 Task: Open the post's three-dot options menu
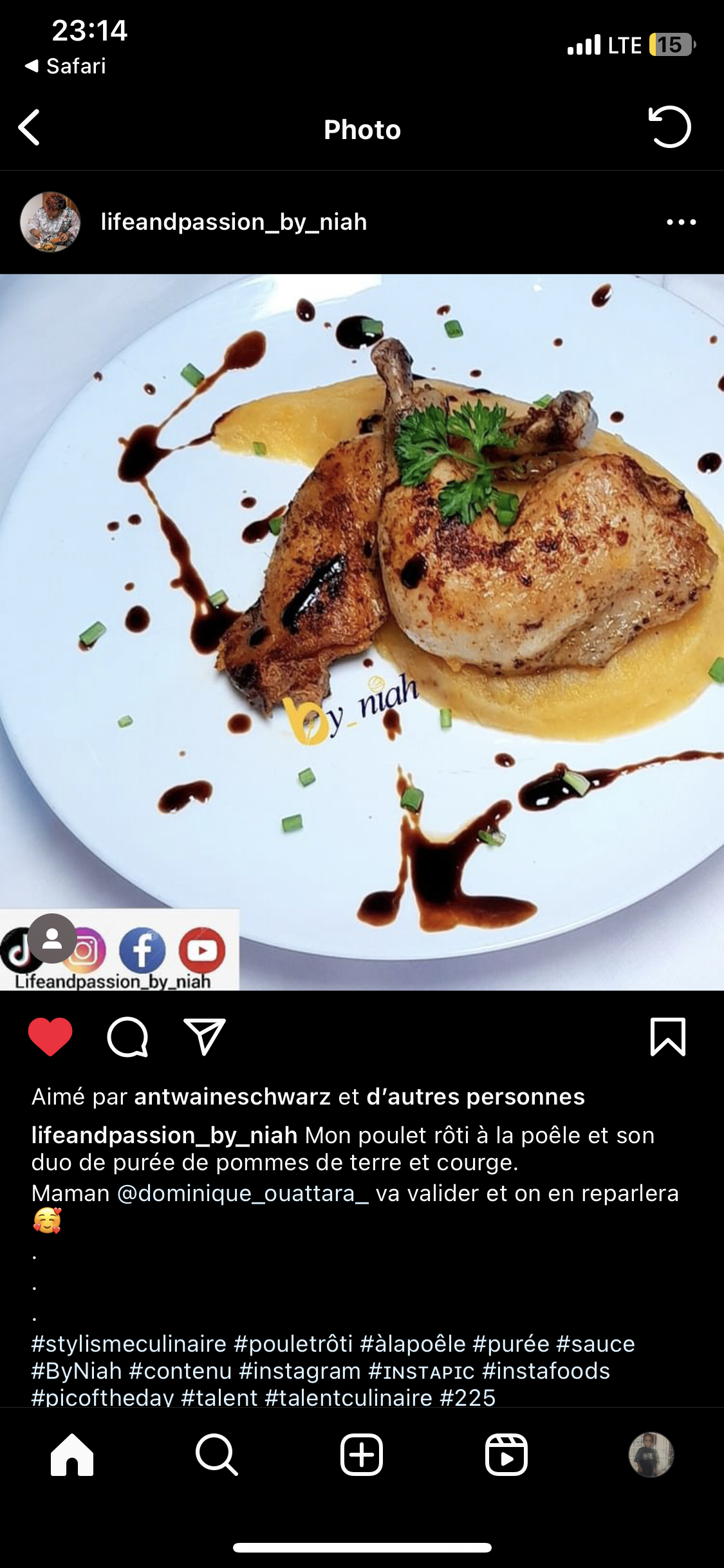click(x=681, y=222)
